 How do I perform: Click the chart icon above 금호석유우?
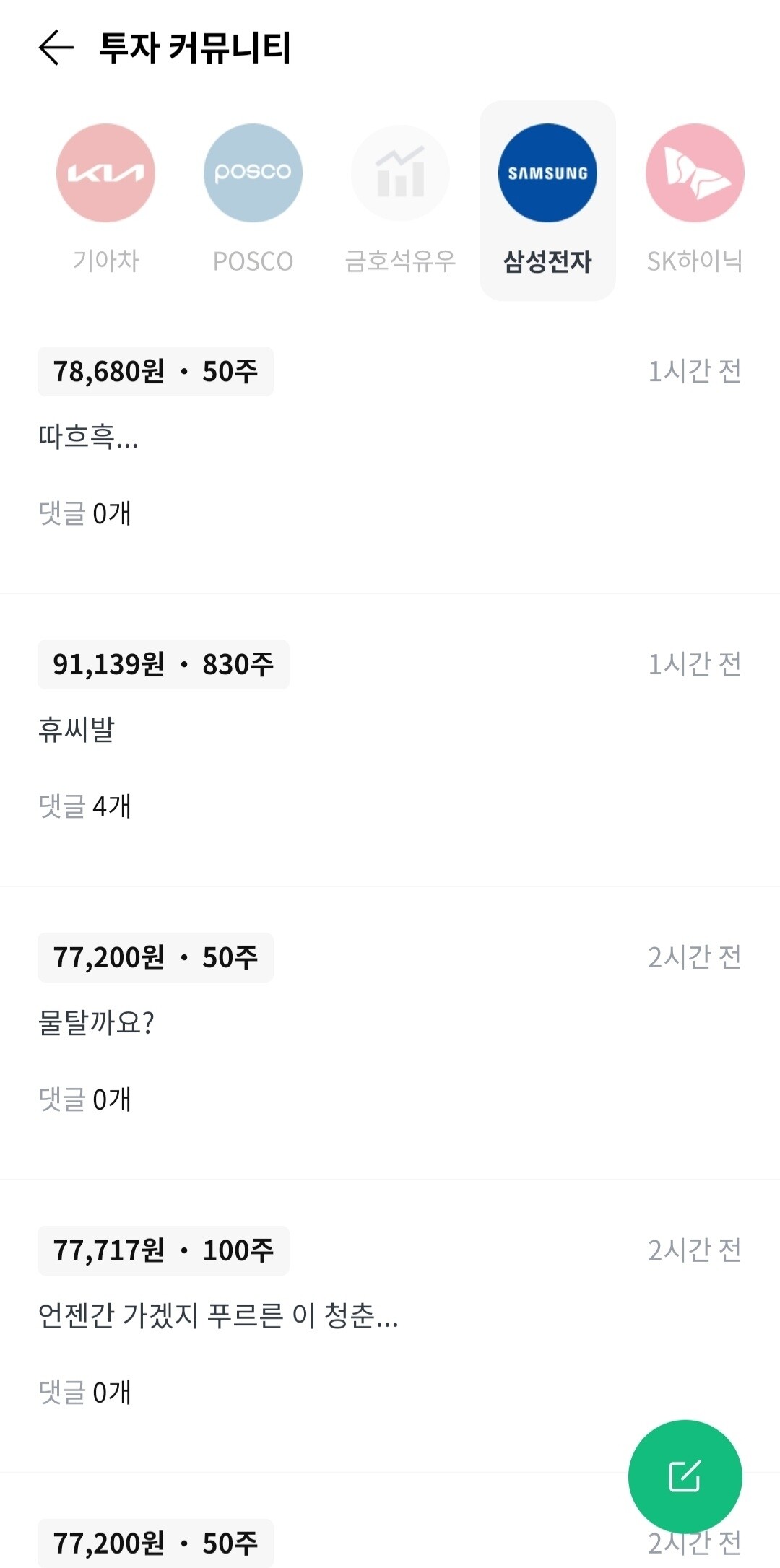[400, 173]
